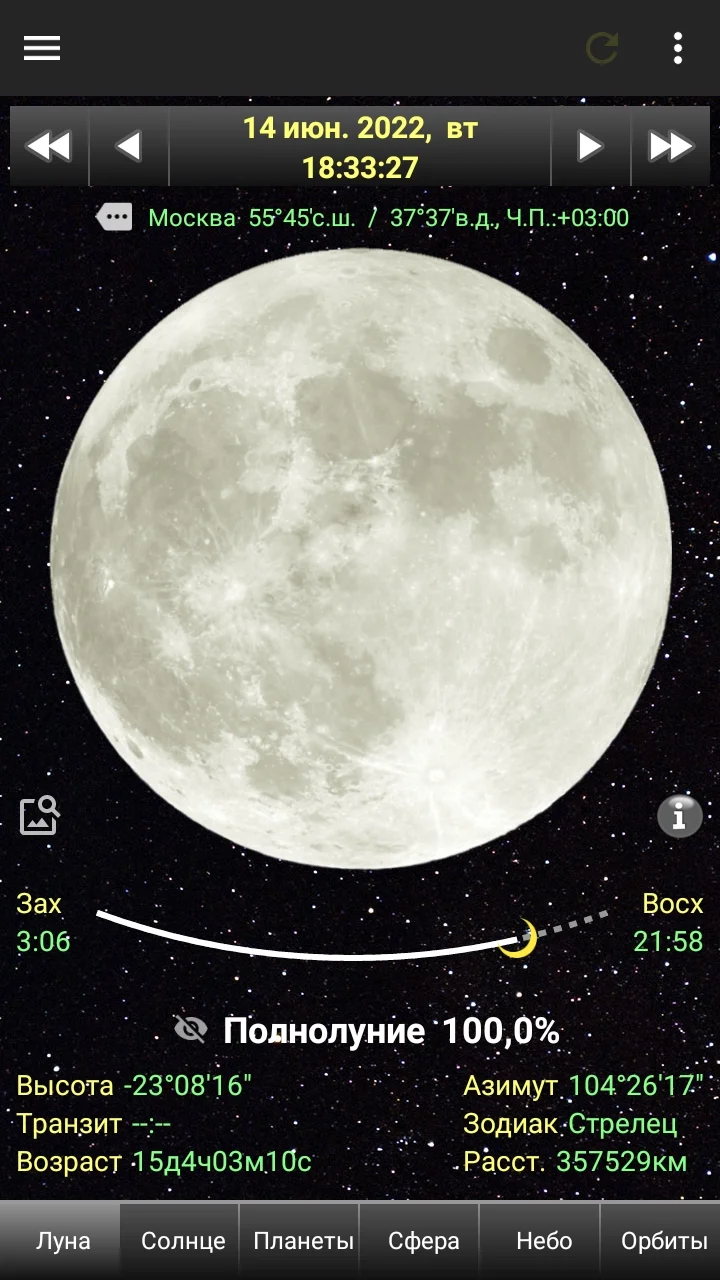The width and height of the screenshot is (720, 1280).
Task: Advance a day using the double-right arrow
Action: 671,145
